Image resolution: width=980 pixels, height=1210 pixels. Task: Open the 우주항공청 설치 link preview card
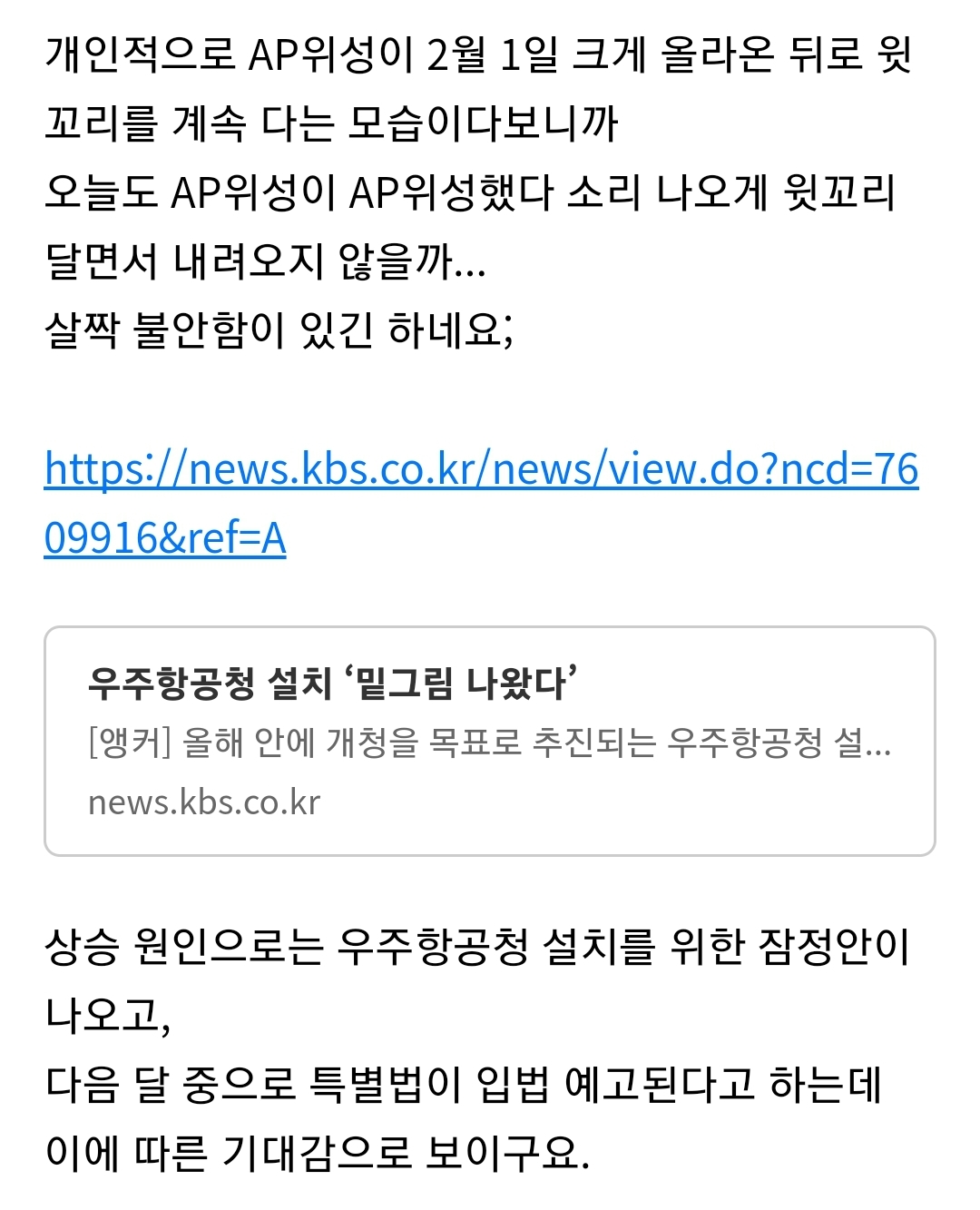click(489, 741)
